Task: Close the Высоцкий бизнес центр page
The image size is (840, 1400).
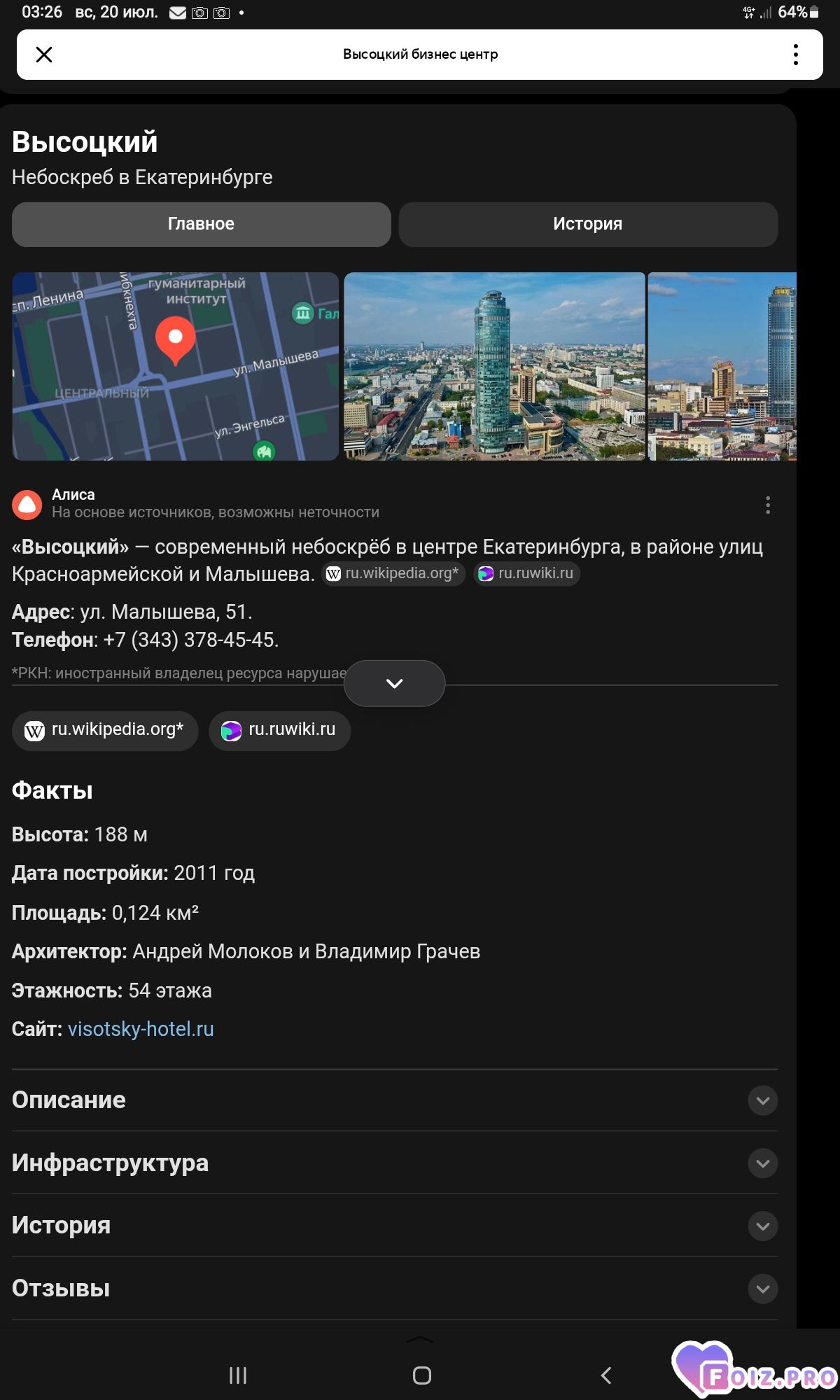Action: (x=44, y=55)
